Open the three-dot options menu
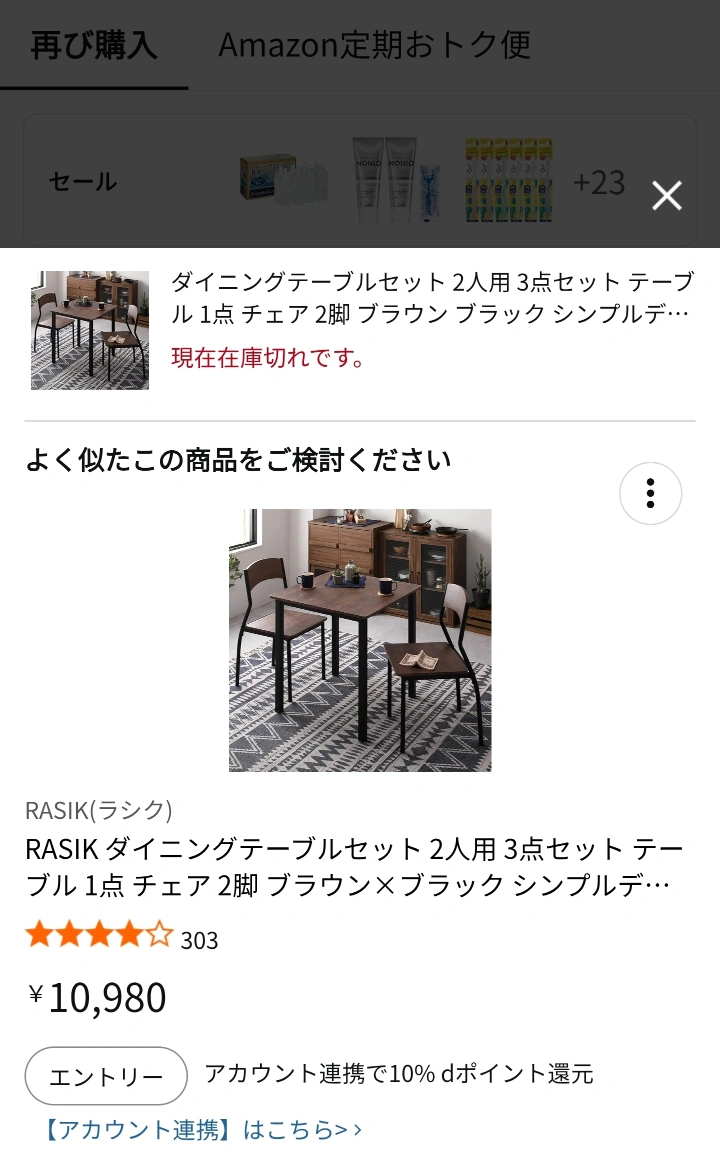 (x=650, y=493)
